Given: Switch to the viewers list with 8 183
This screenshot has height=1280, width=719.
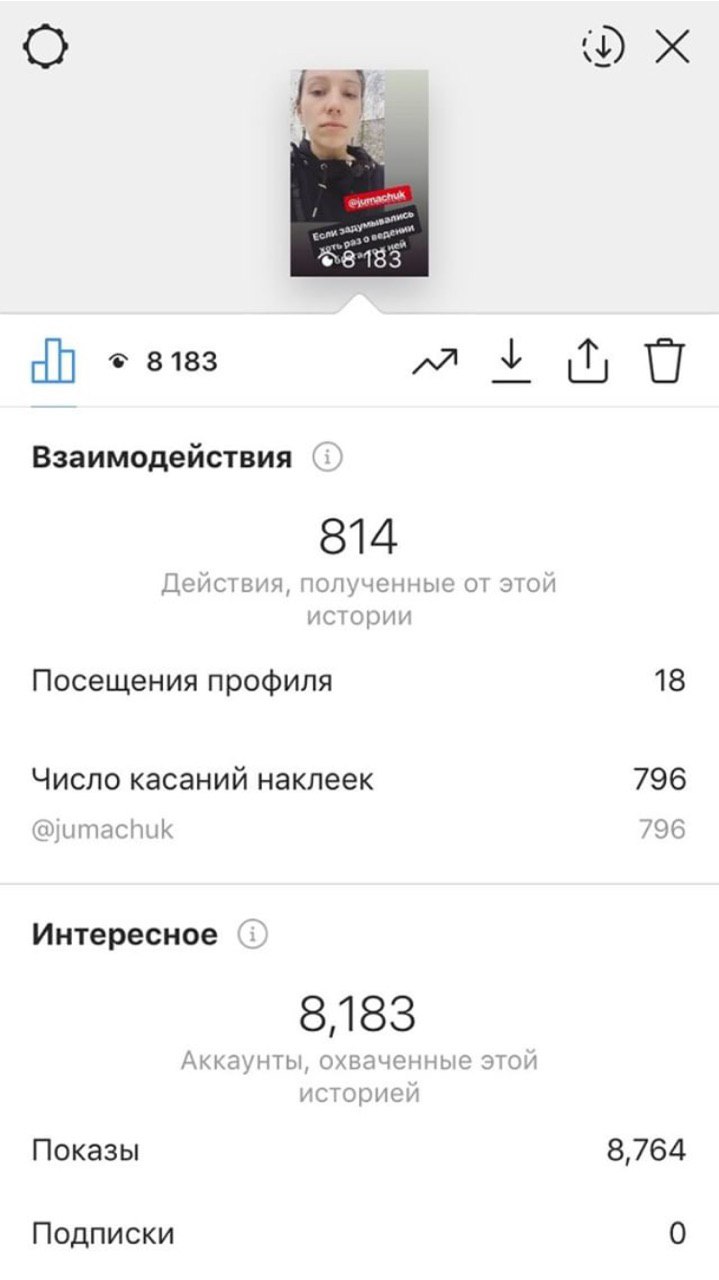Looking at the screenshot, I should (163, 361).
